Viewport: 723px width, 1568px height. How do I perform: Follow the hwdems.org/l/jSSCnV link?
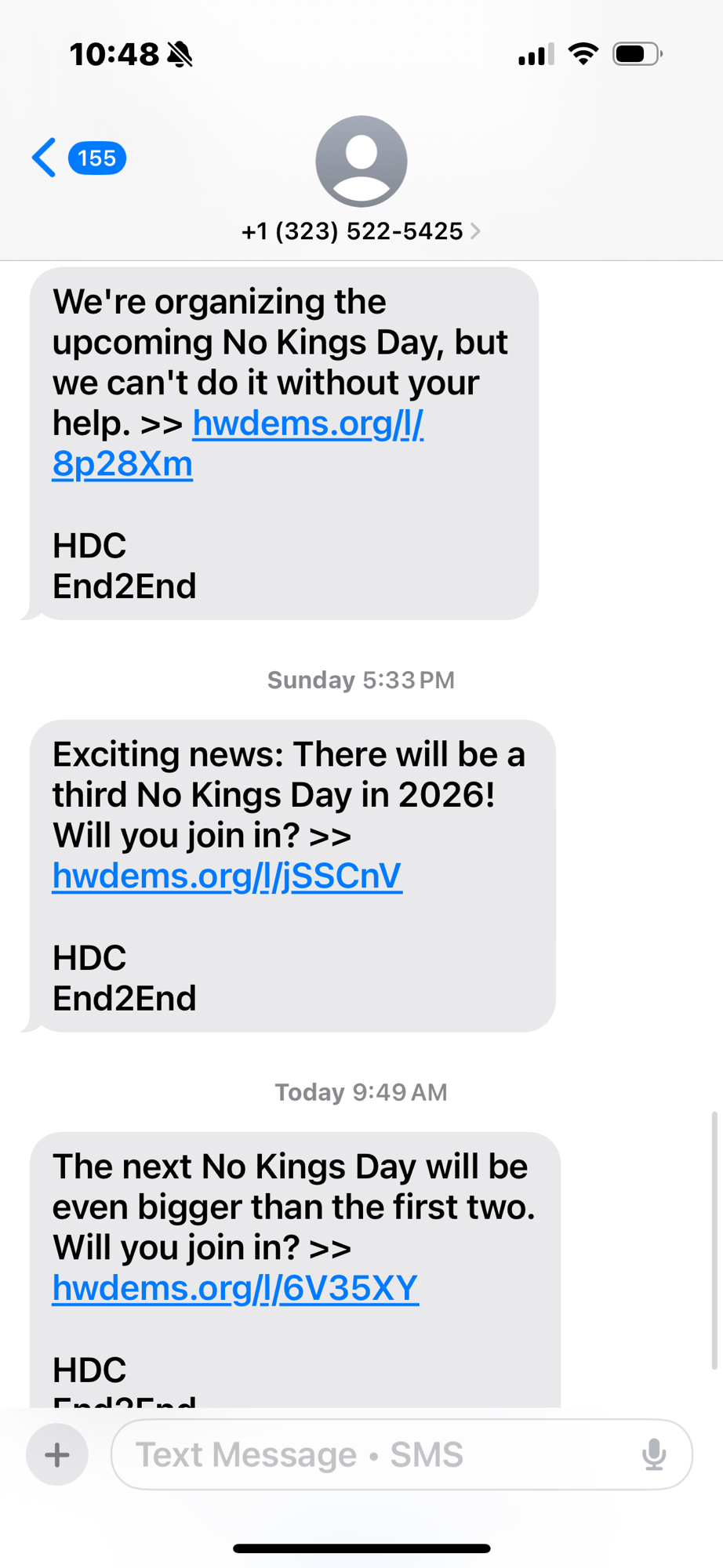pos(227,876)
